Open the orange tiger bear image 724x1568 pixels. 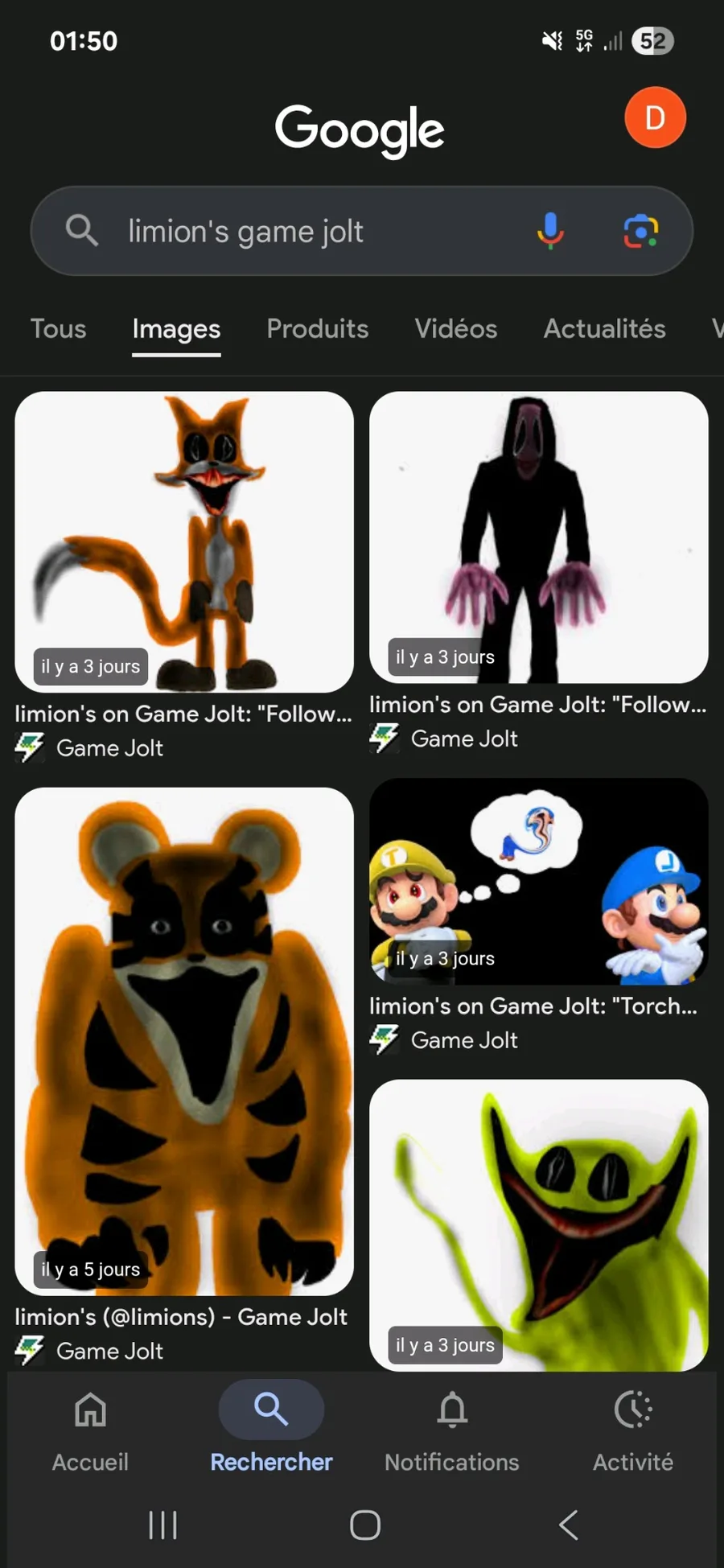pyautogui.click(x=184, y=1041)
